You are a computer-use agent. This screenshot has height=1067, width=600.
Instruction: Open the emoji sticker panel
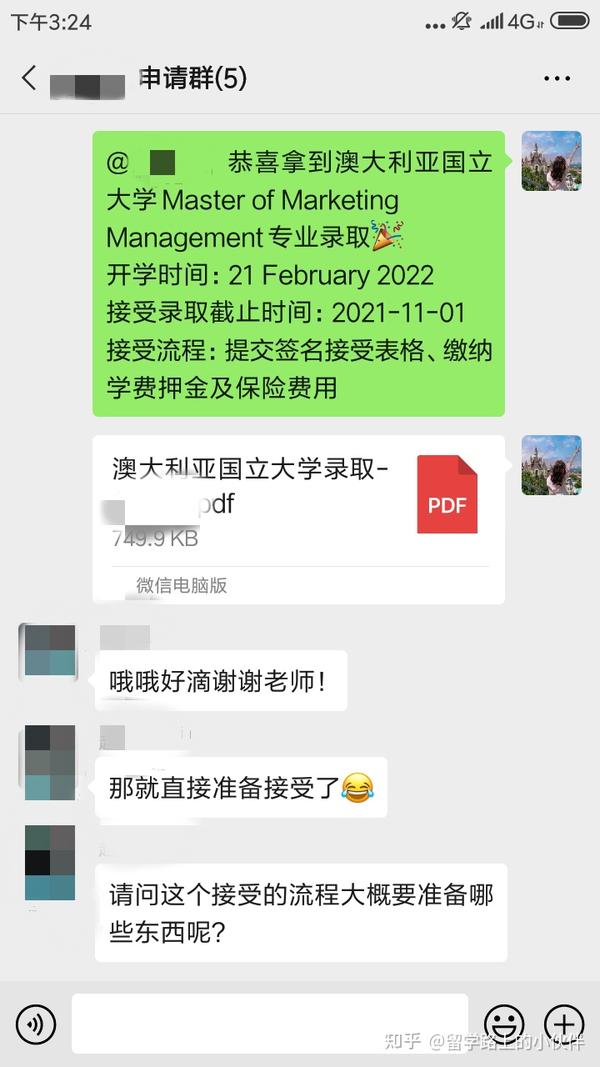pos(504,1023)
